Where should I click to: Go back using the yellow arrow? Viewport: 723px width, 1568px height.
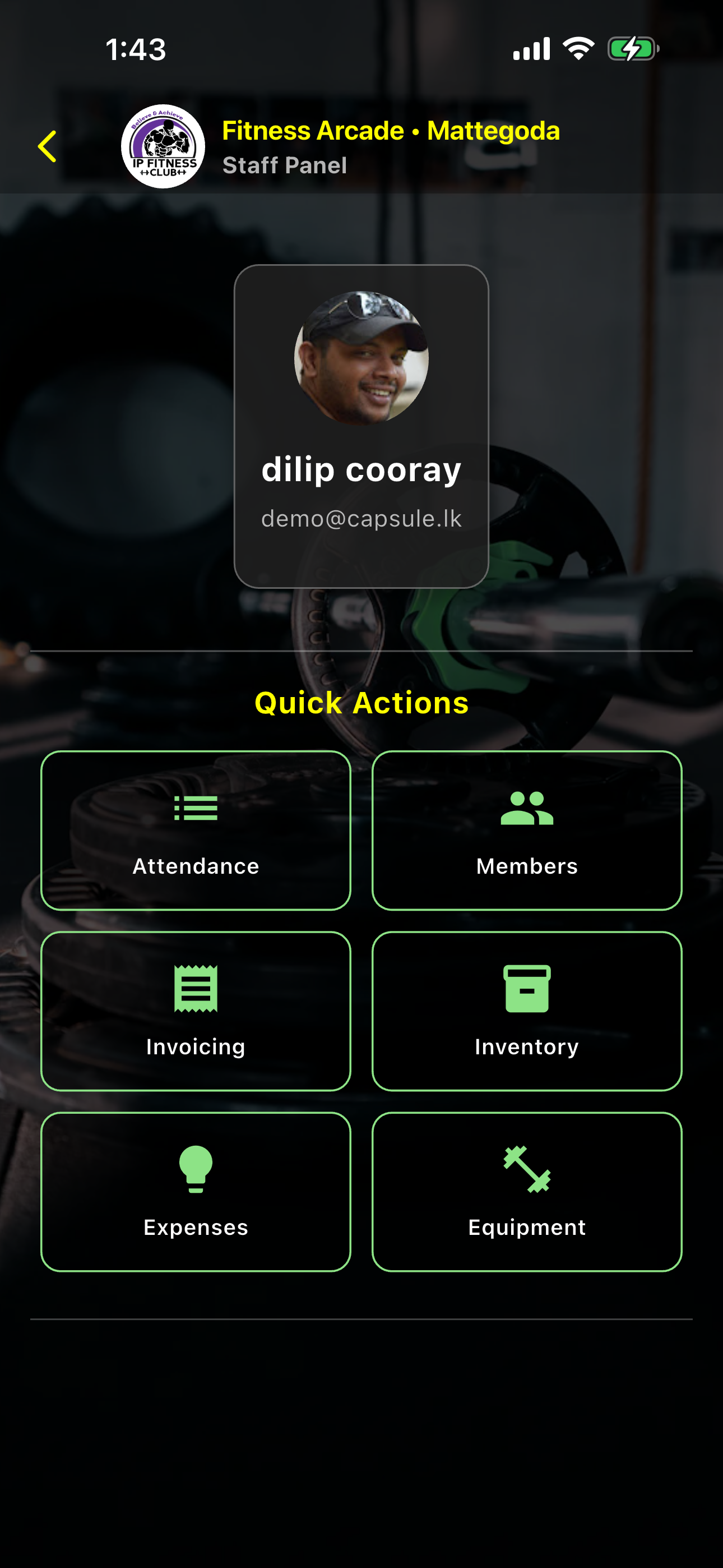48,147
